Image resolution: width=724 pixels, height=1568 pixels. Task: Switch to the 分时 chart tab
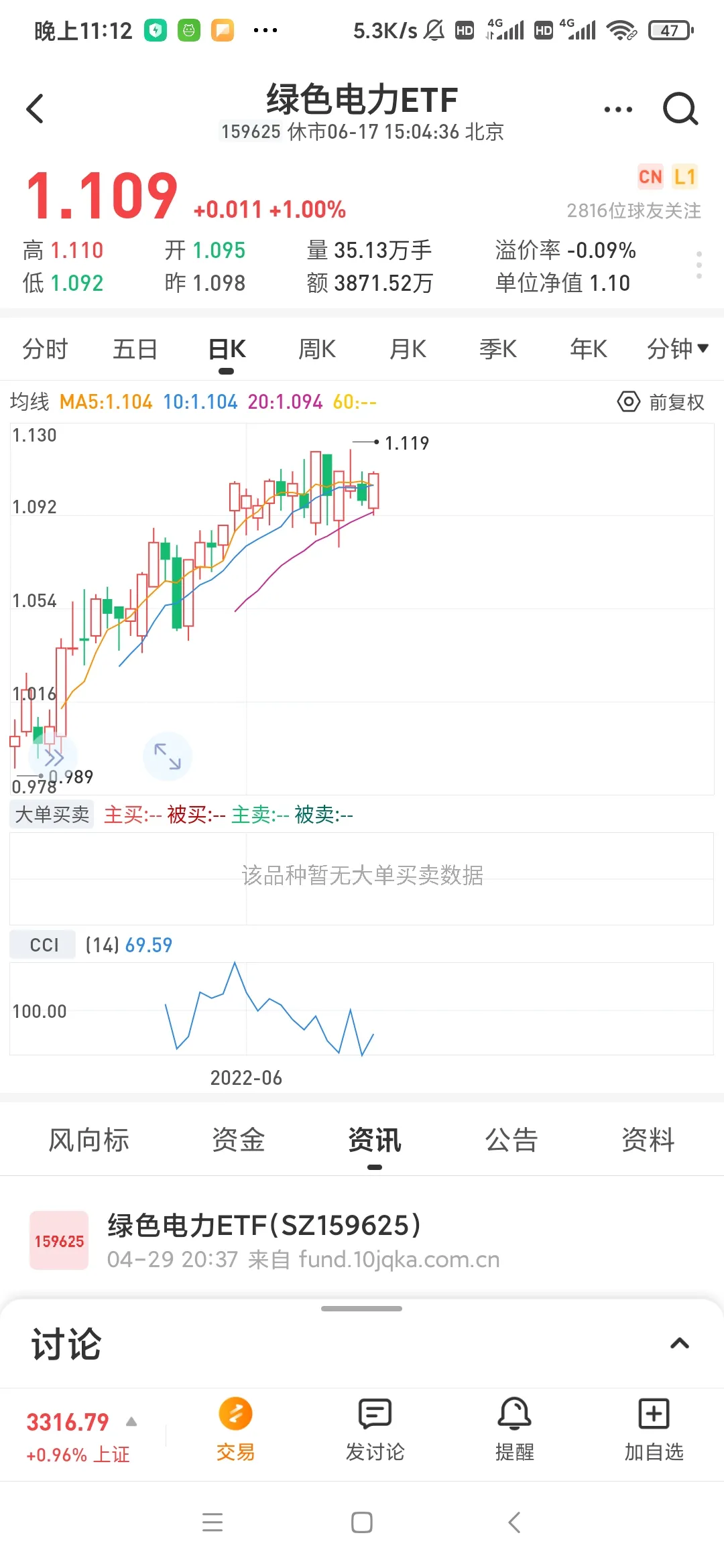[x=45, y=349]
